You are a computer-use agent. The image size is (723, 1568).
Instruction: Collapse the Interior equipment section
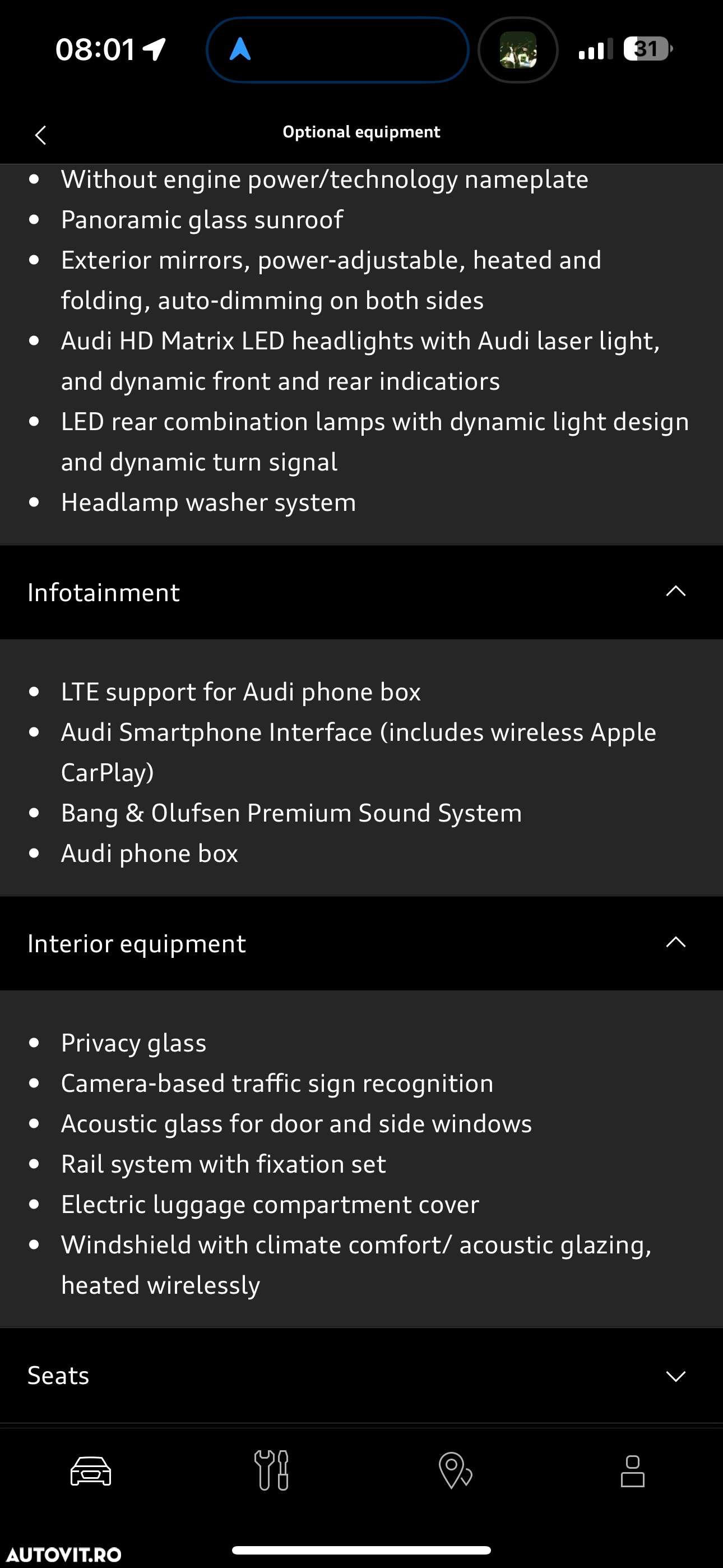pyautogui.click(x=675, y=943)
